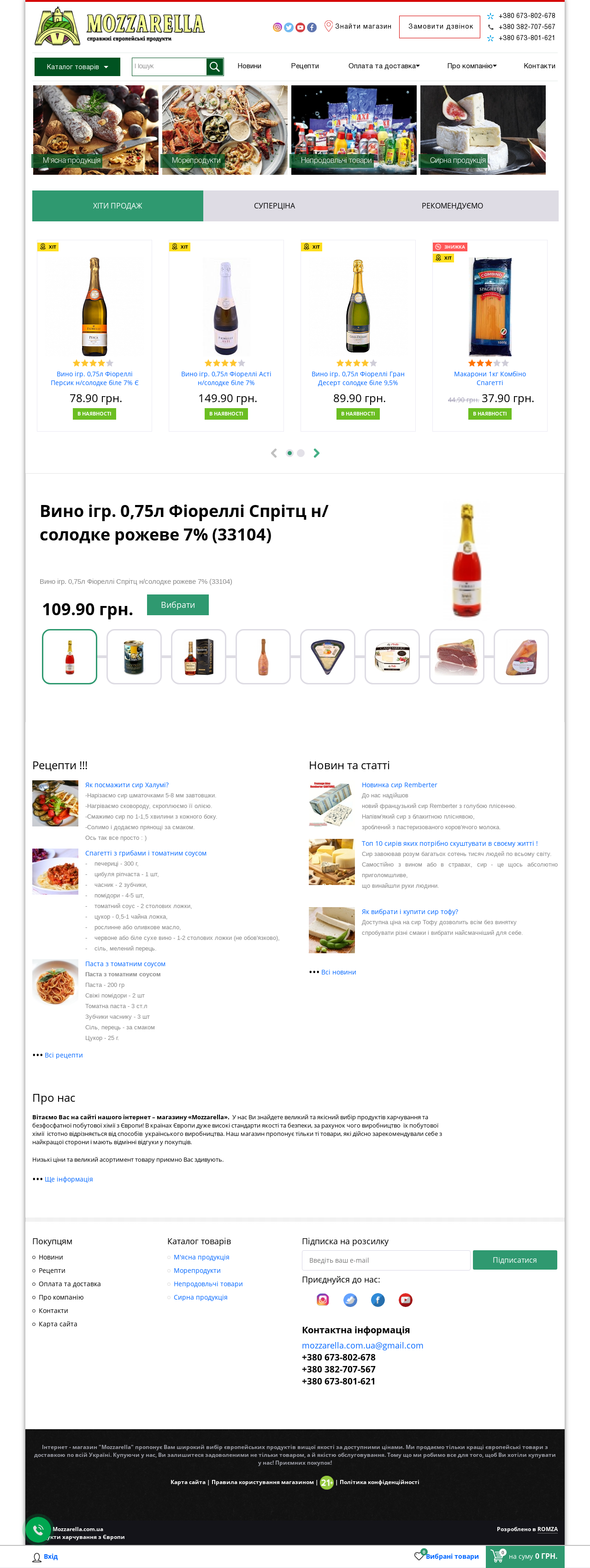
Task: Tap the Вибрати button
Action: tap(177, 605)
